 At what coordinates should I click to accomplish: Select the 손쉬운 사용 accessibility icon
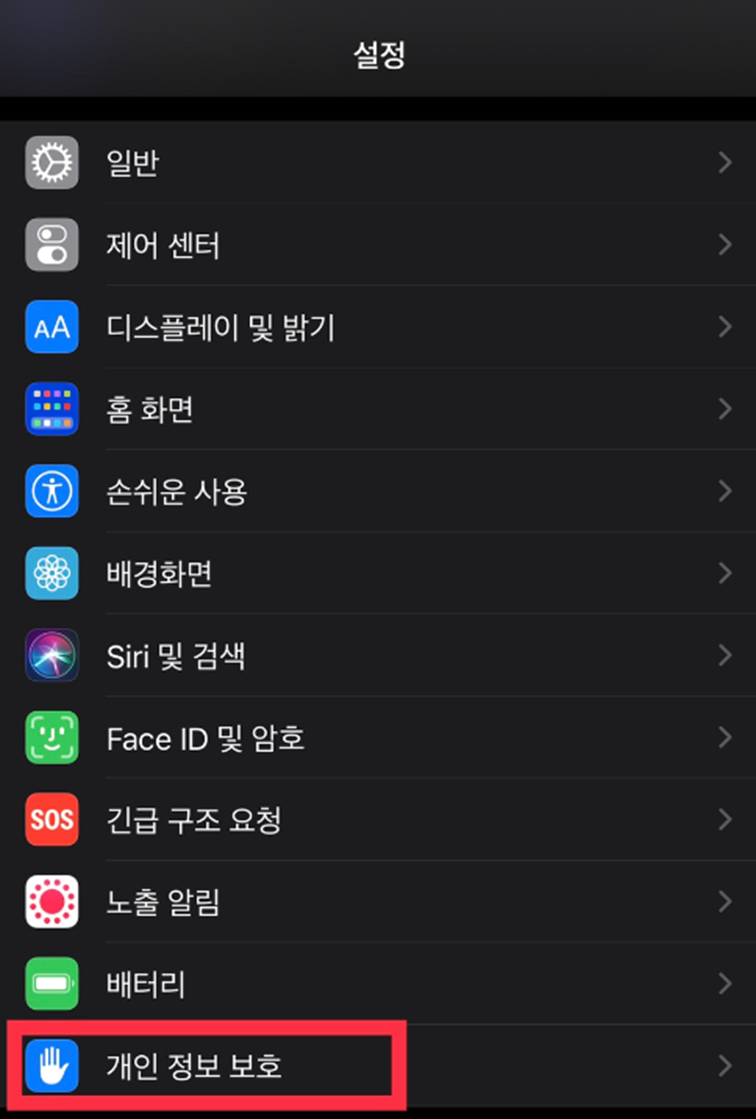click(51, 491)
